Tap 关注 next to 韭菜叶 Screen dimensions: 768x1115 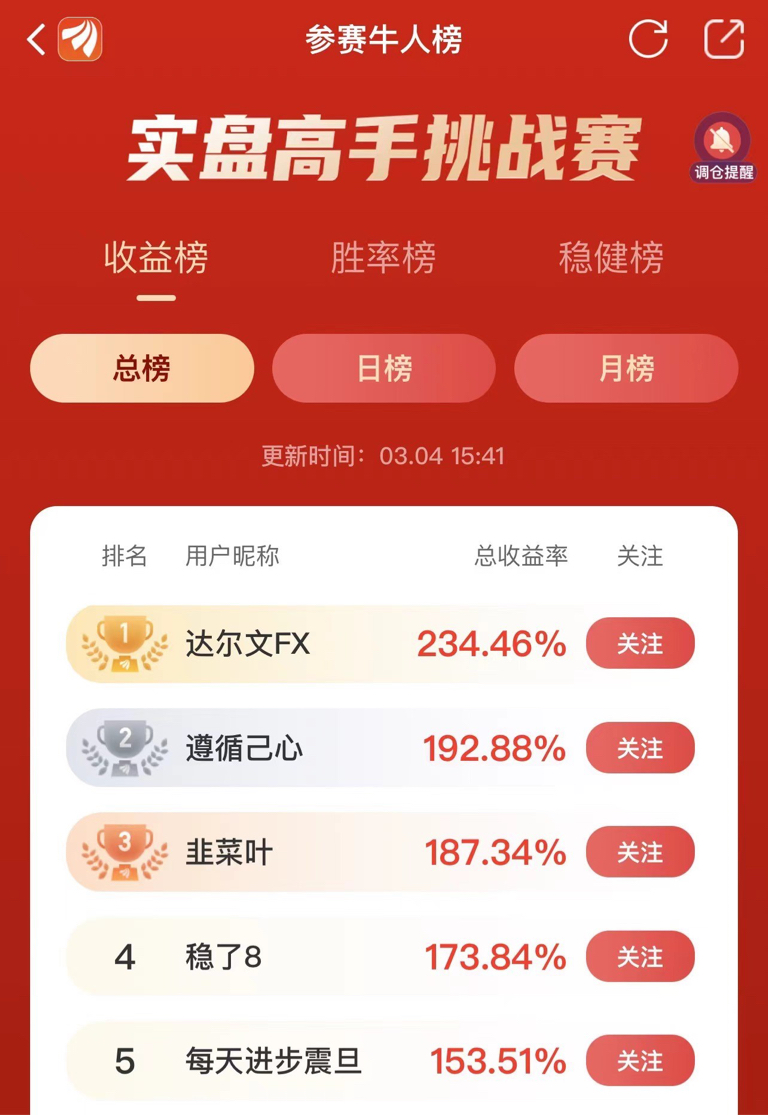pos(640,852)
